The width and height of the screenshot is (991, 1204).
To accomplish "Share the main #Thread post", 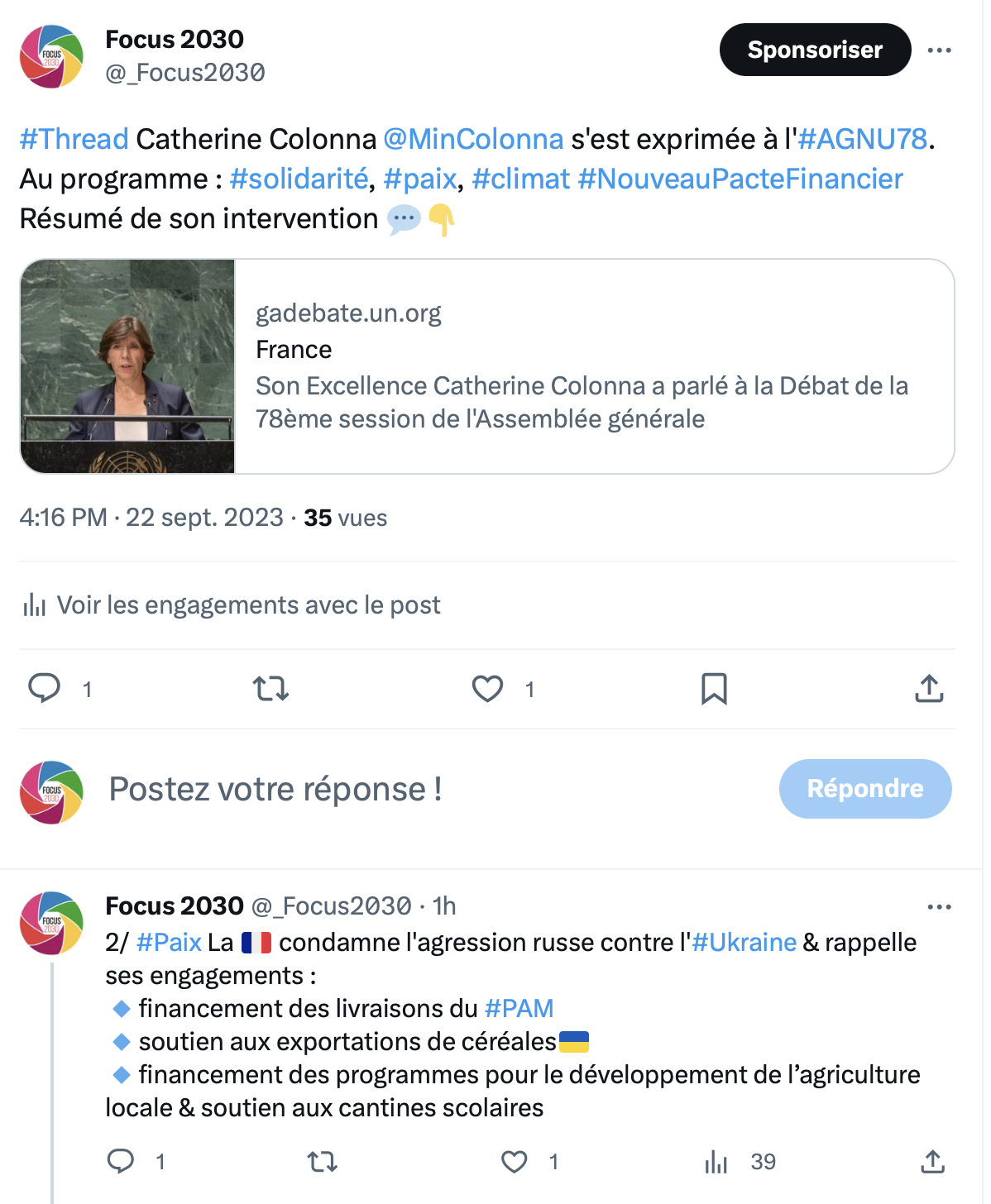I will pos(929,688).
